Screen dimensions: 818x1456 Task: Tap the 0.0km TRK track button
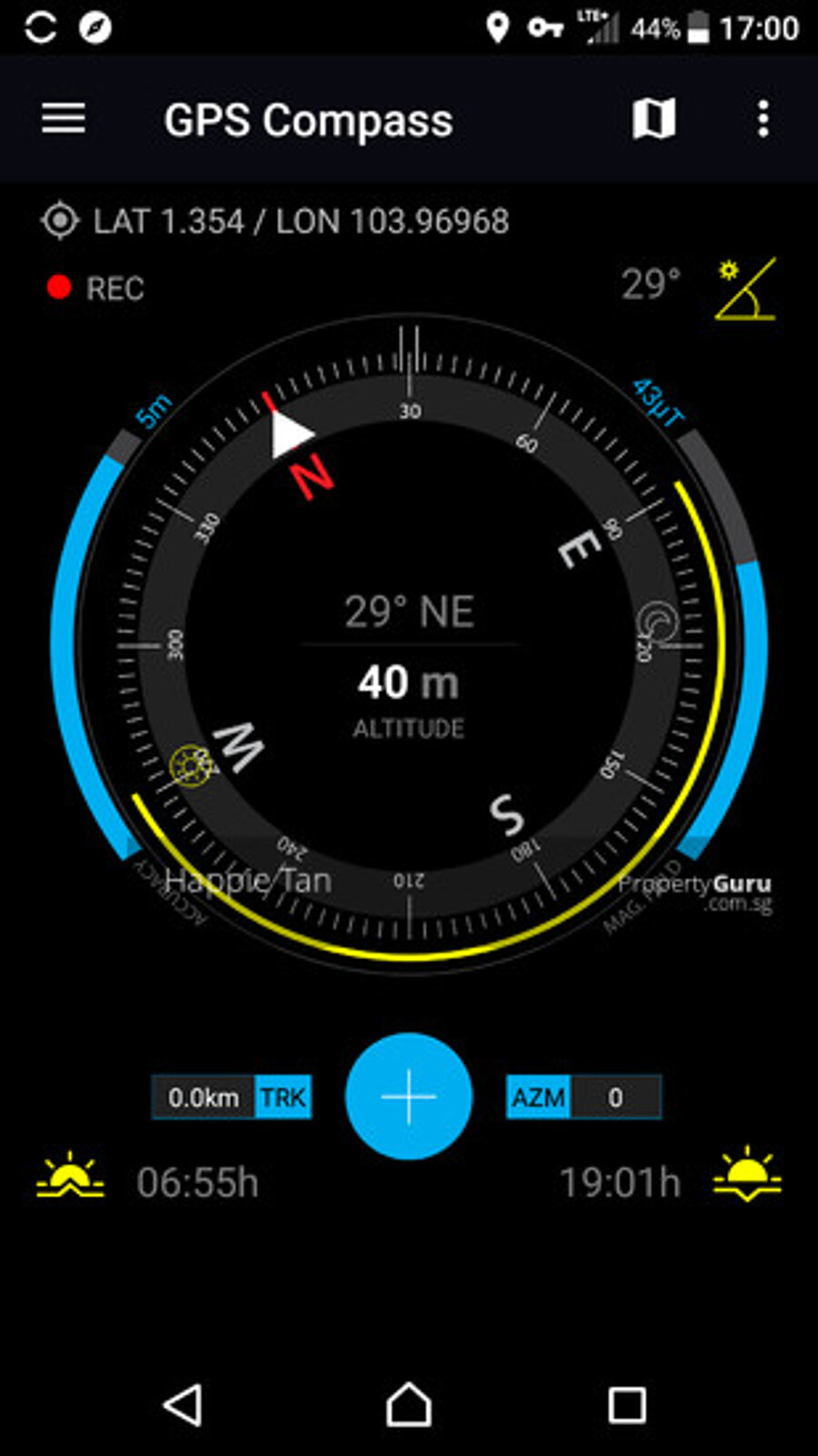point(232,1097)
